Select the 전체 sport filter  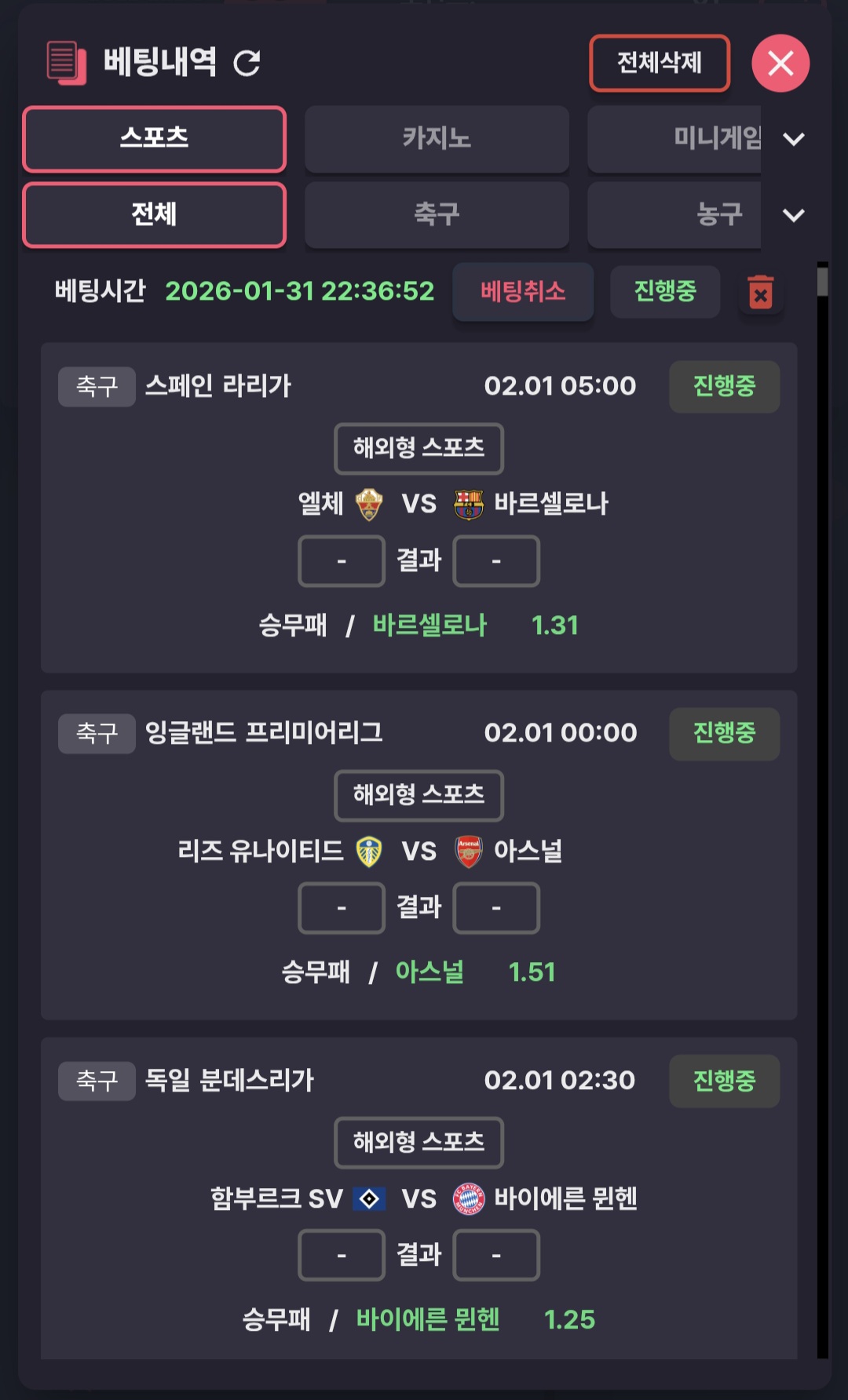point(155,215)
